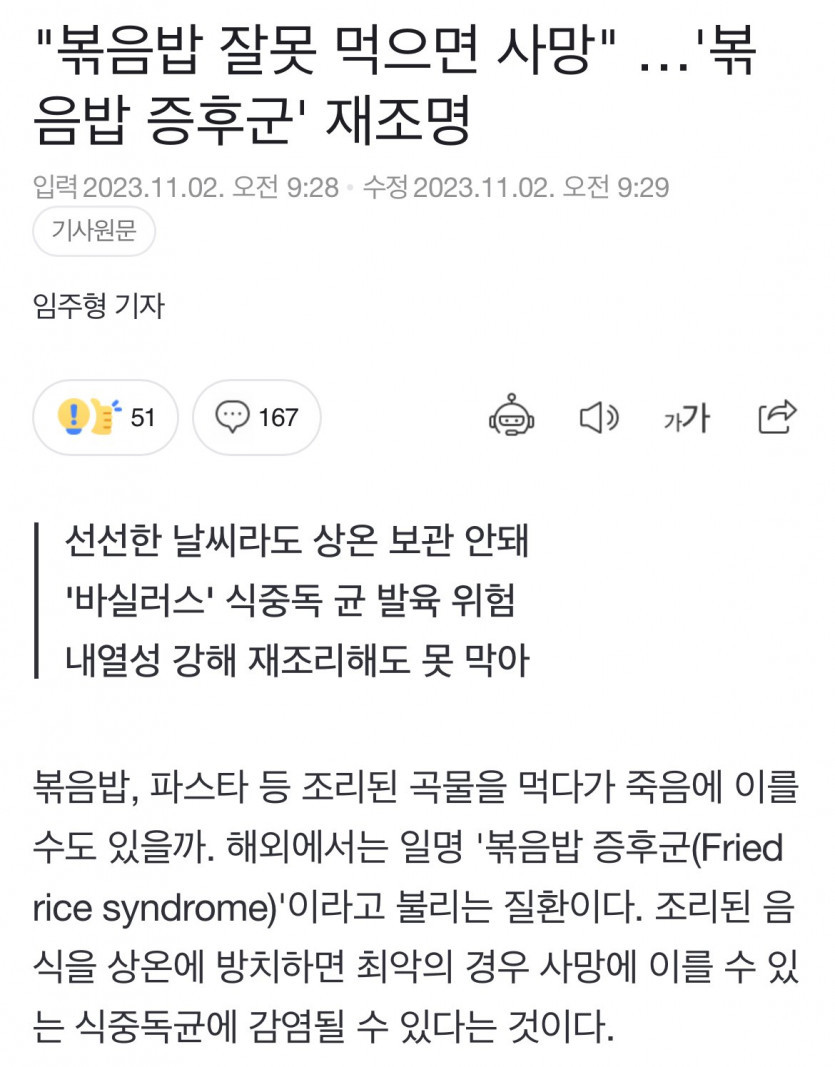835x1067 pixels.
Task: Share this article
Action: point(777,417)
